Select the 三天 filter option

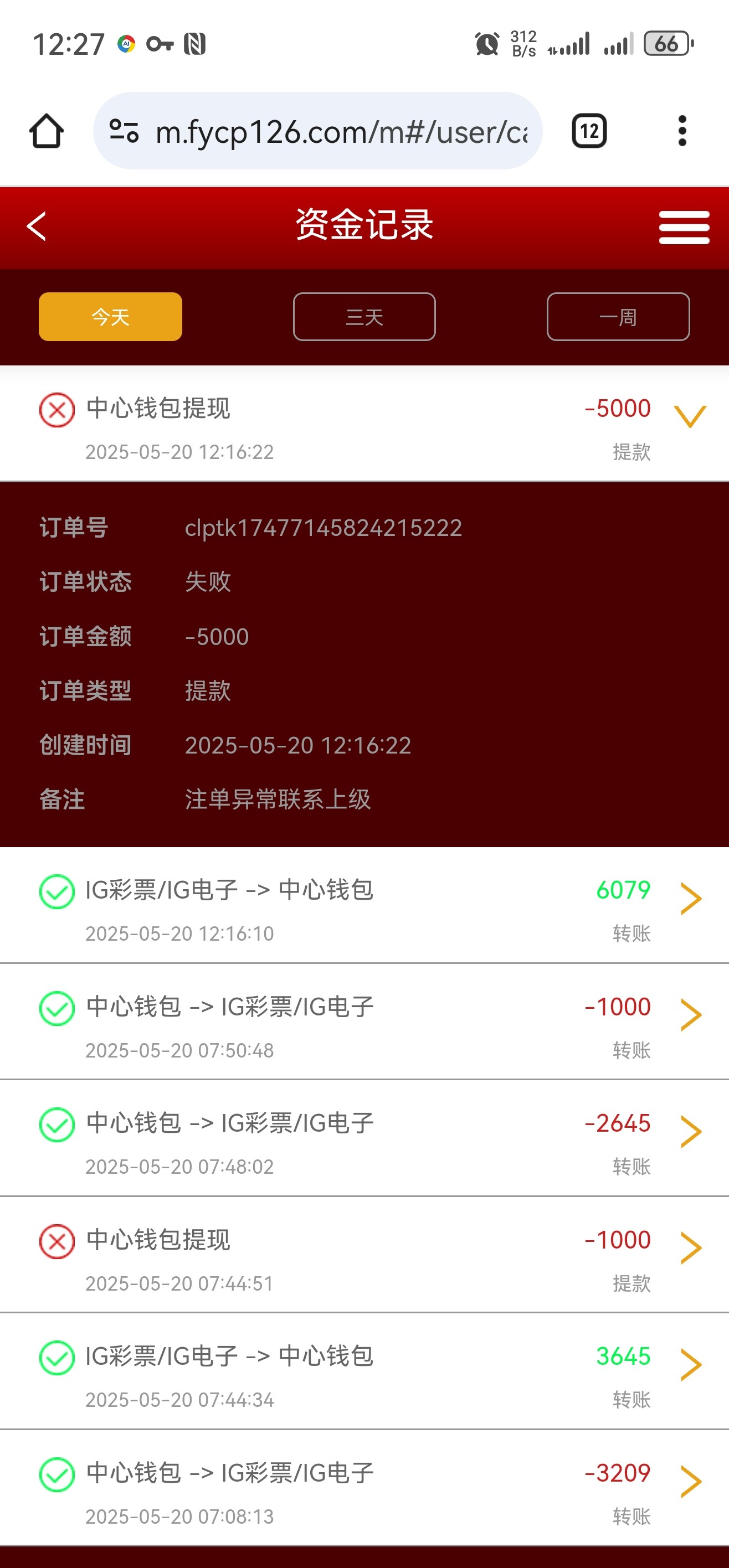(363, 317)
